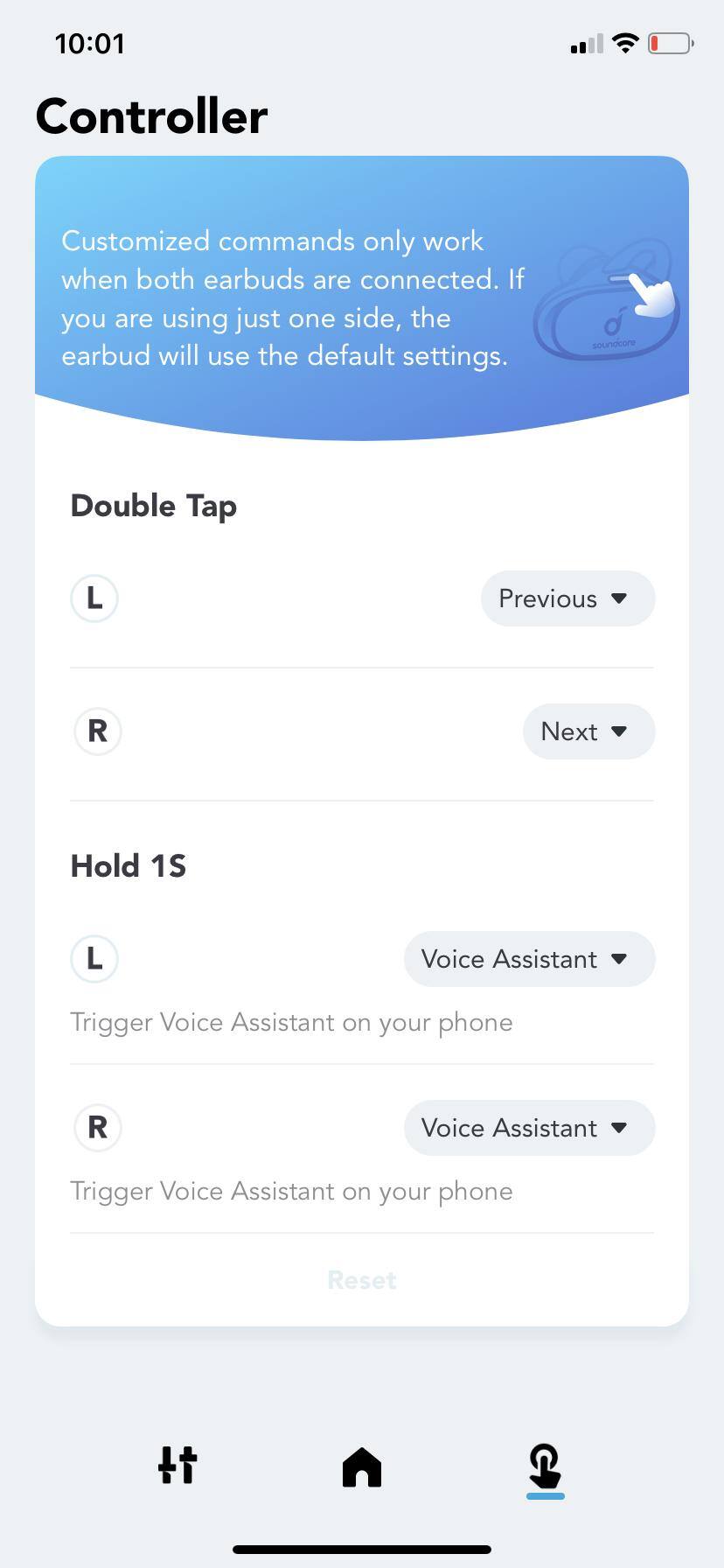Change Double Tap right earbud Next action

click(x=588, y=731)
